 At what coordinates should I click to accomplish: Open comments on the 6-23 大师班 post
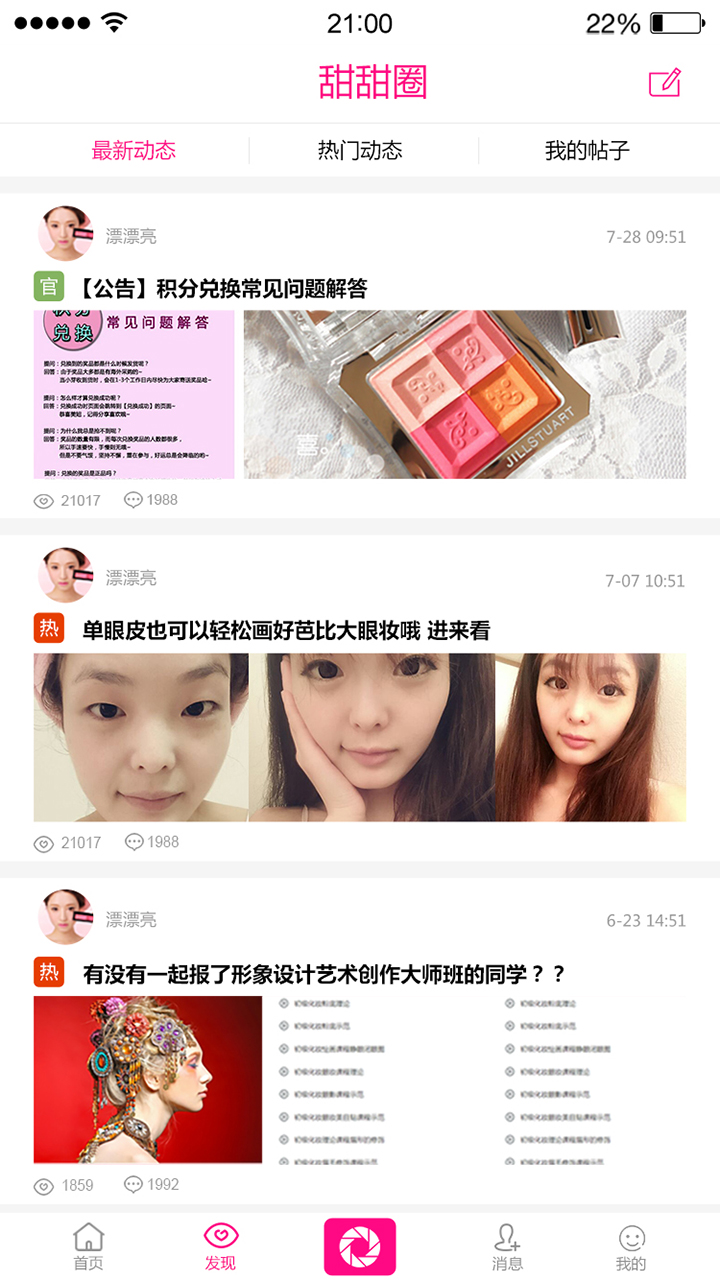pyautogui.click(x=151, y=1185)
